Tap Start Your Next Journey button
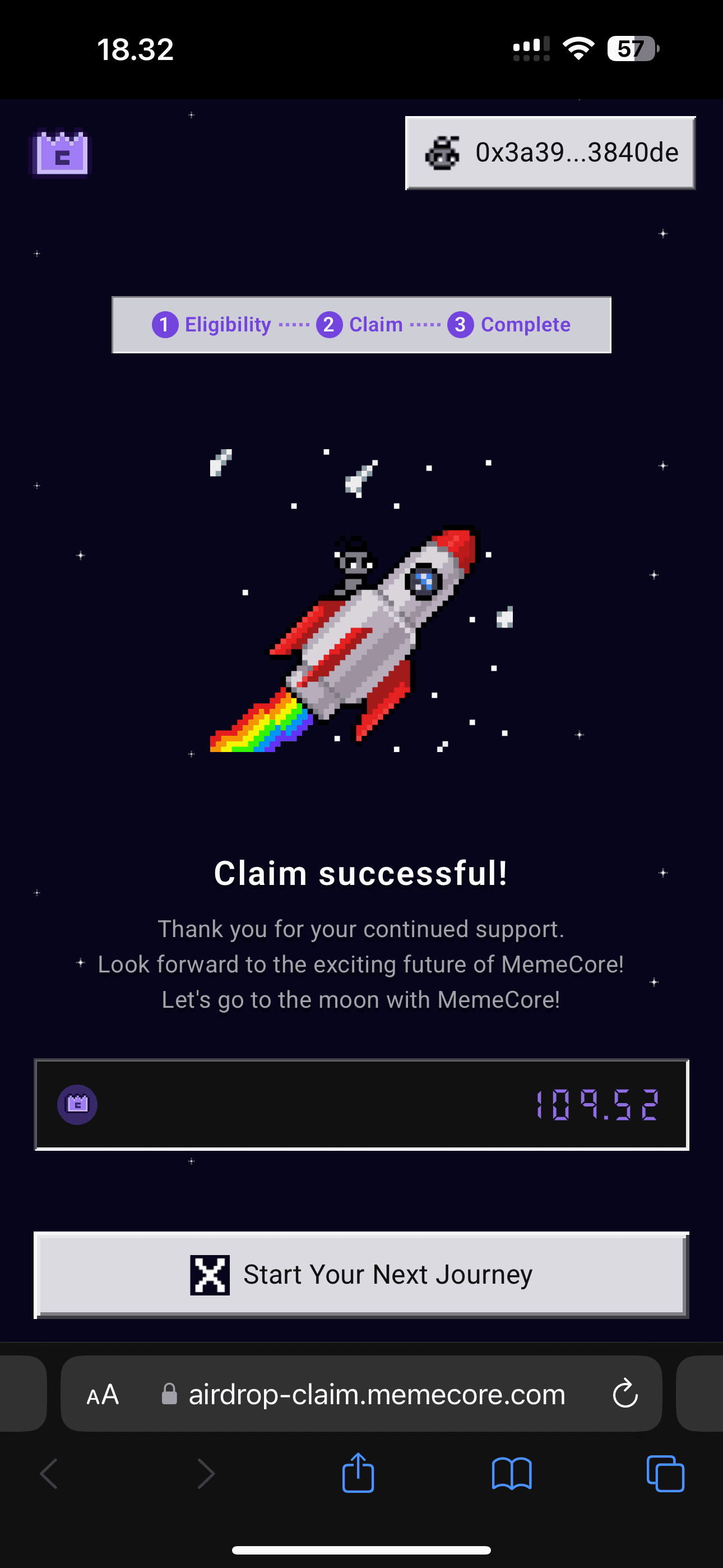The width and height of the screenshot is (723, 1568). click(x=361, y=1275)
